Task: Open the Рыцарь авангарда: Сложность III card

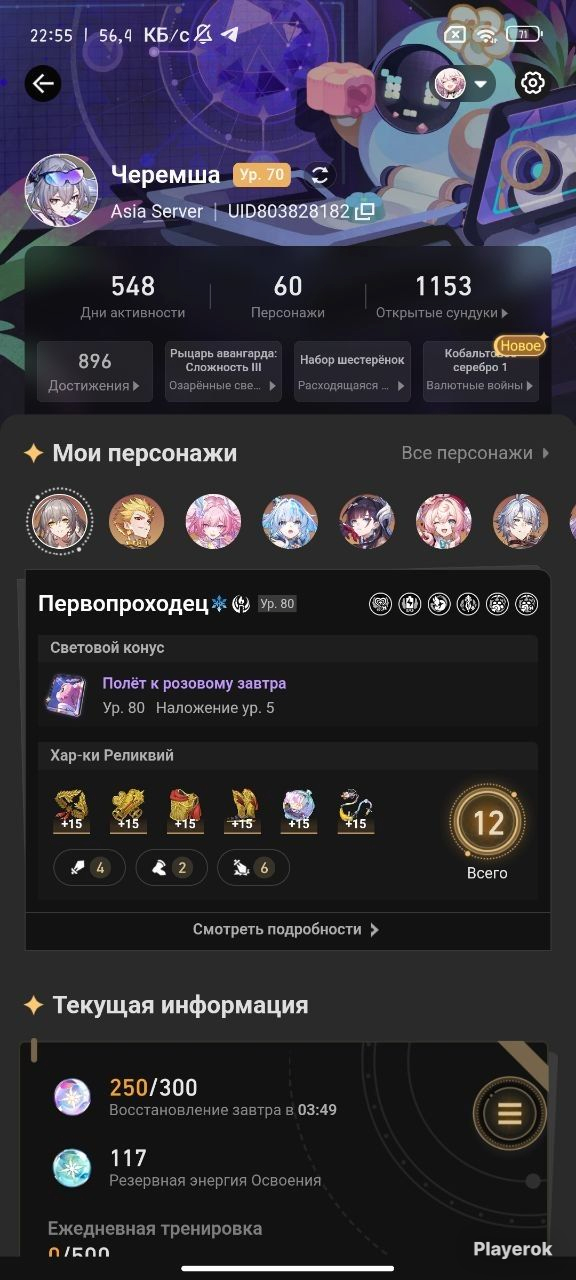Action: point(223,371)
